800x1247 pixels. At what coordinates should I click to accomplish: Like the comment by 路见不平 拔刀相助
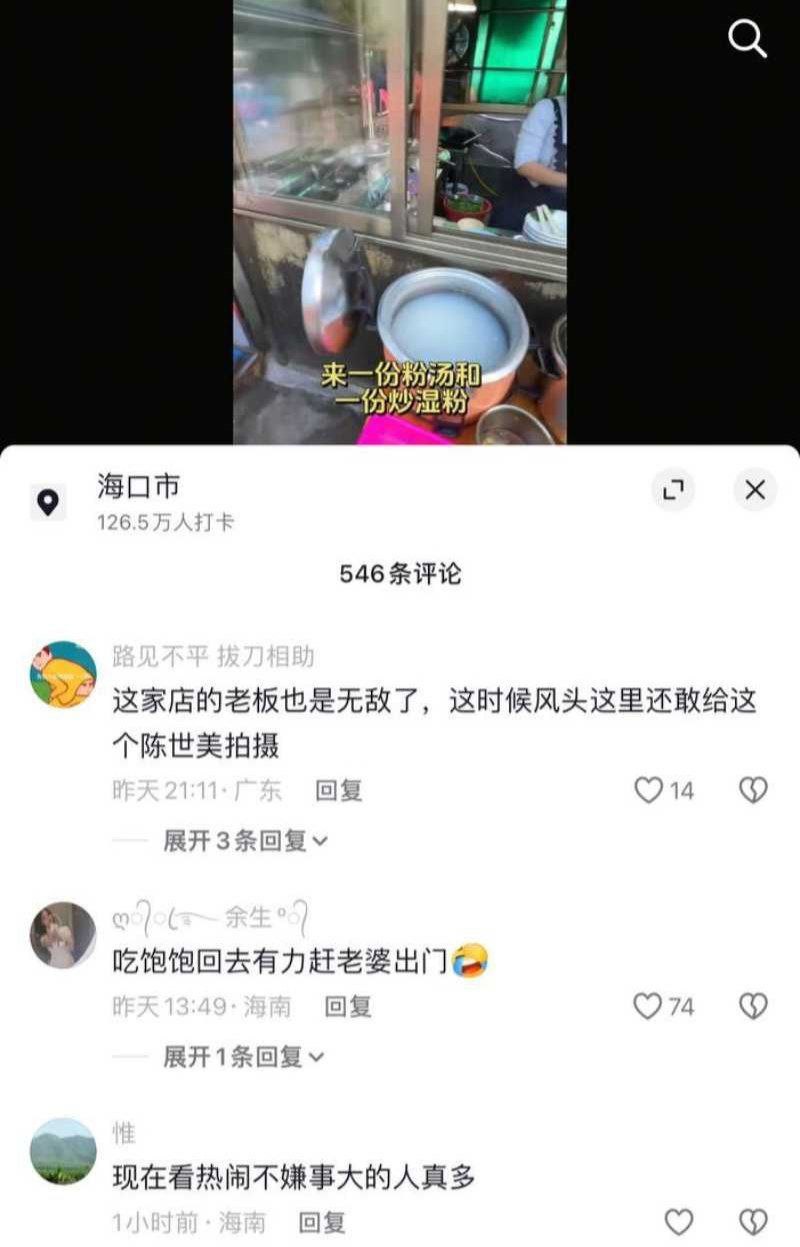(x=650, y=791)
